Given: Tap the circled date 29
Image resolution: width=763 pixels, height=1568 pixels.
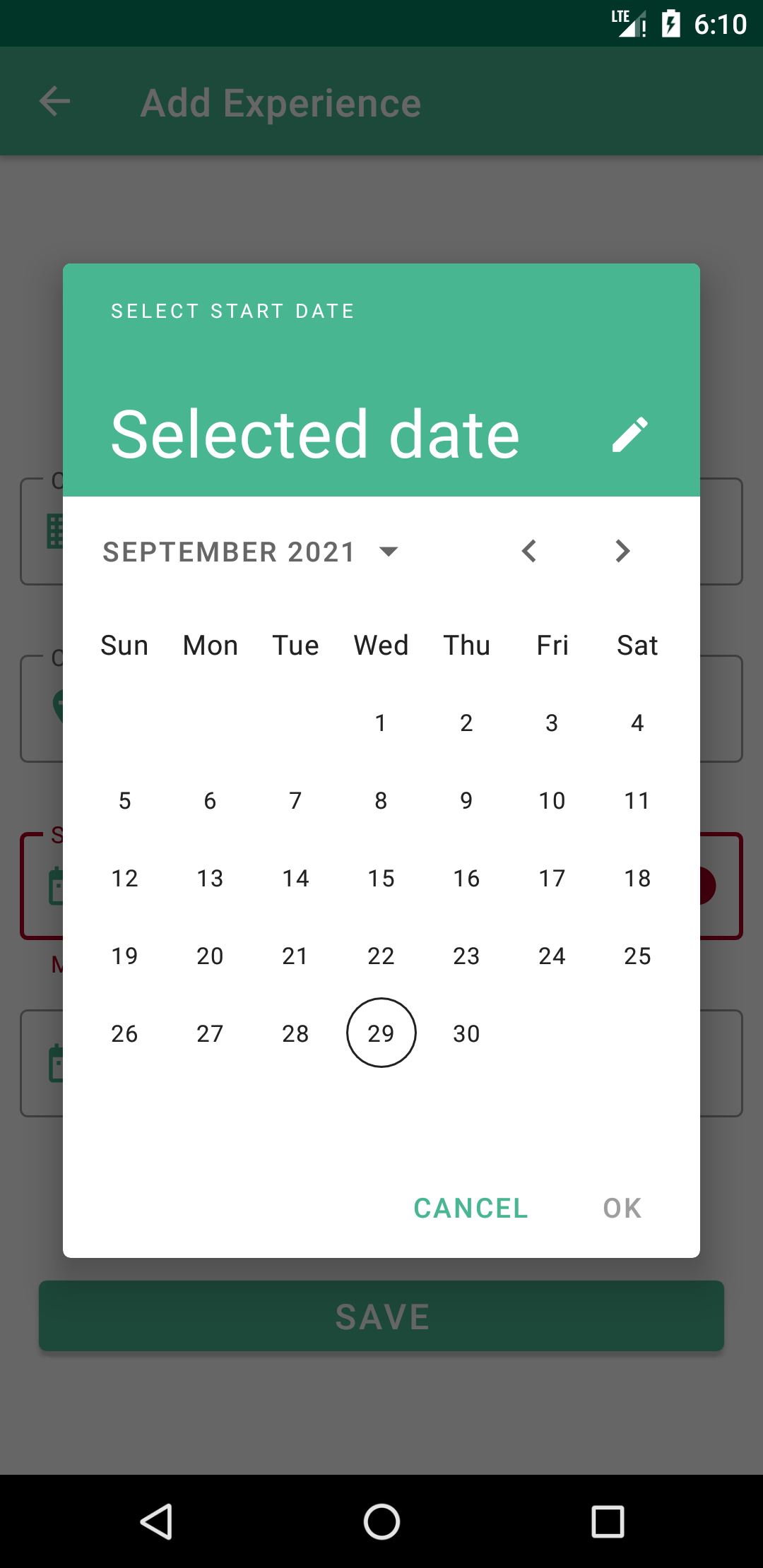Looking at the screenshot, I should click(x=381, y=1033).
